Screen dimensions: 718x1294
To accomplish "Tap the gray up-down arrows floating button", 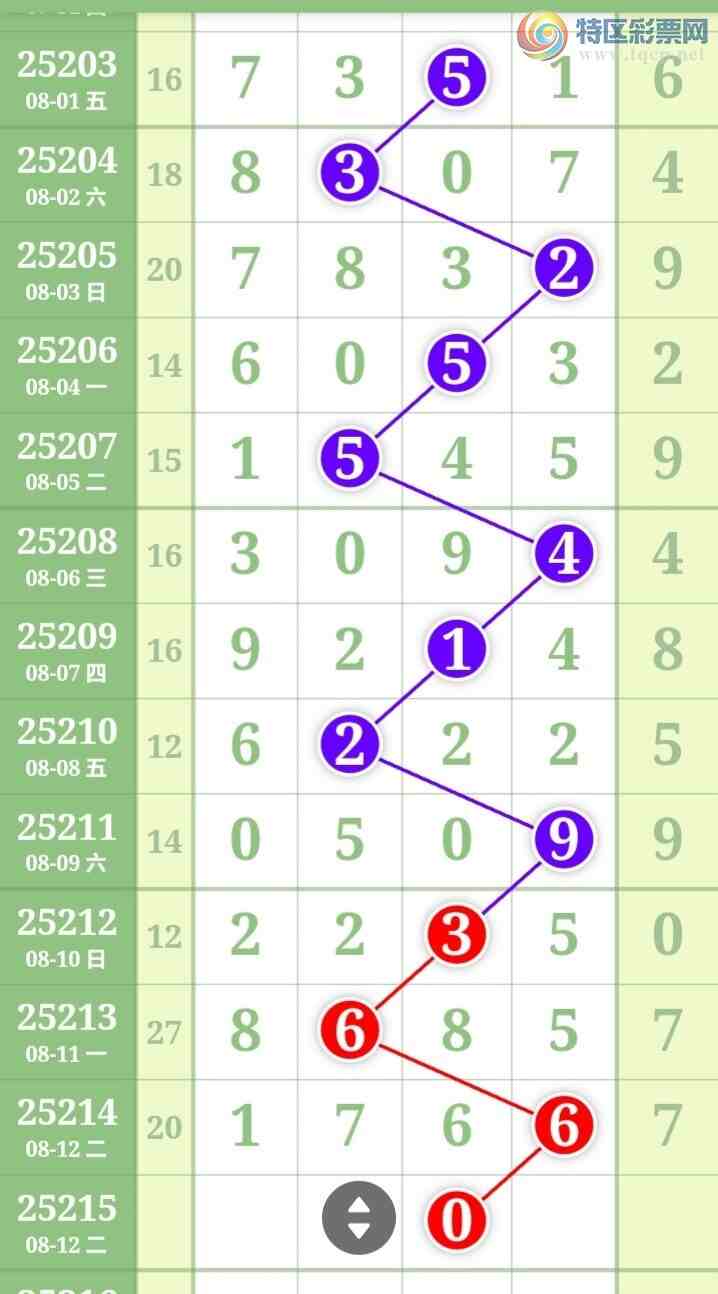I will tap(358, 1218).
